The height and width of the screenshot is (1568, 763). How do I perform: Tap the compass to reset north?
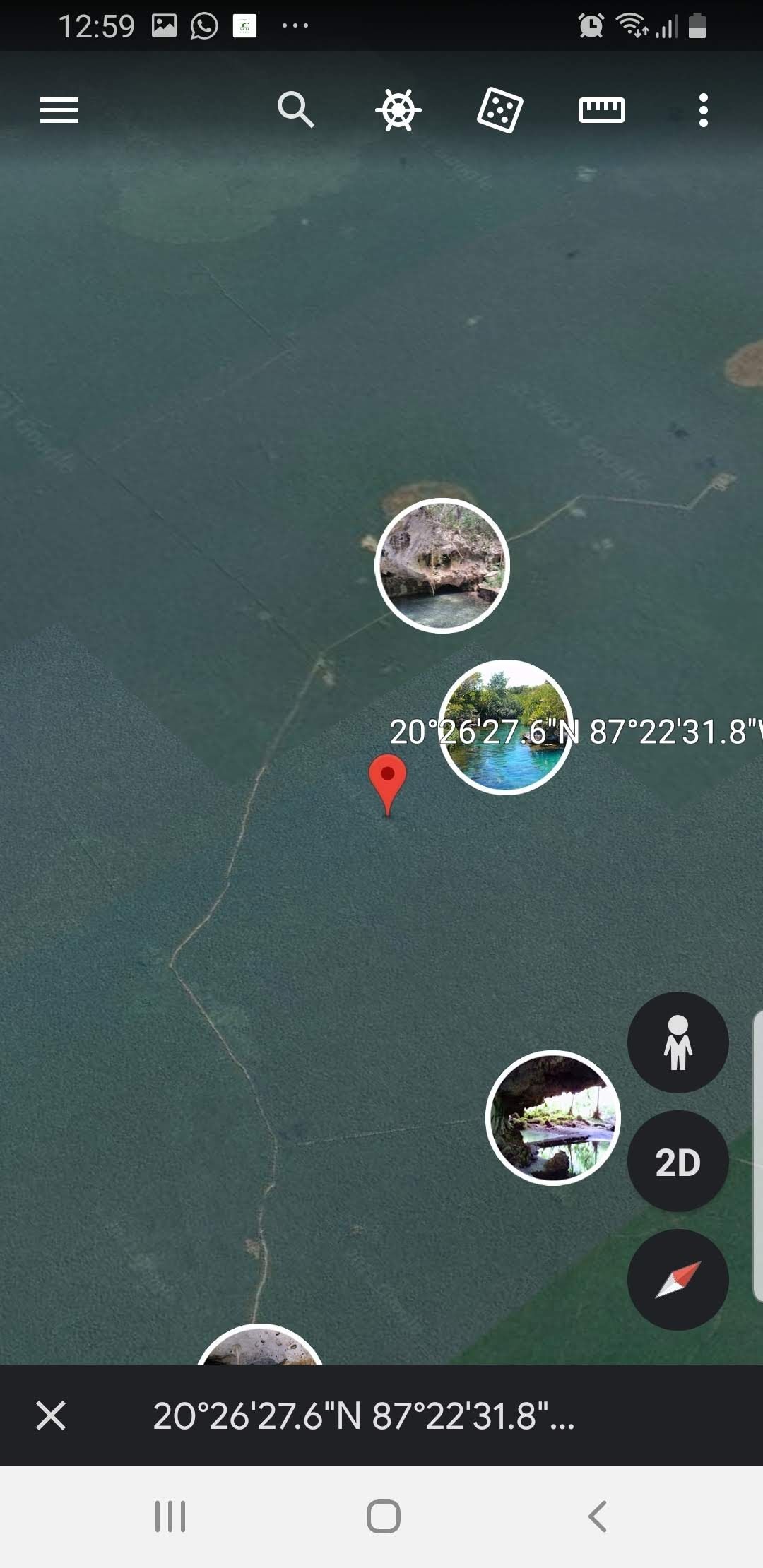(678, 1280)
